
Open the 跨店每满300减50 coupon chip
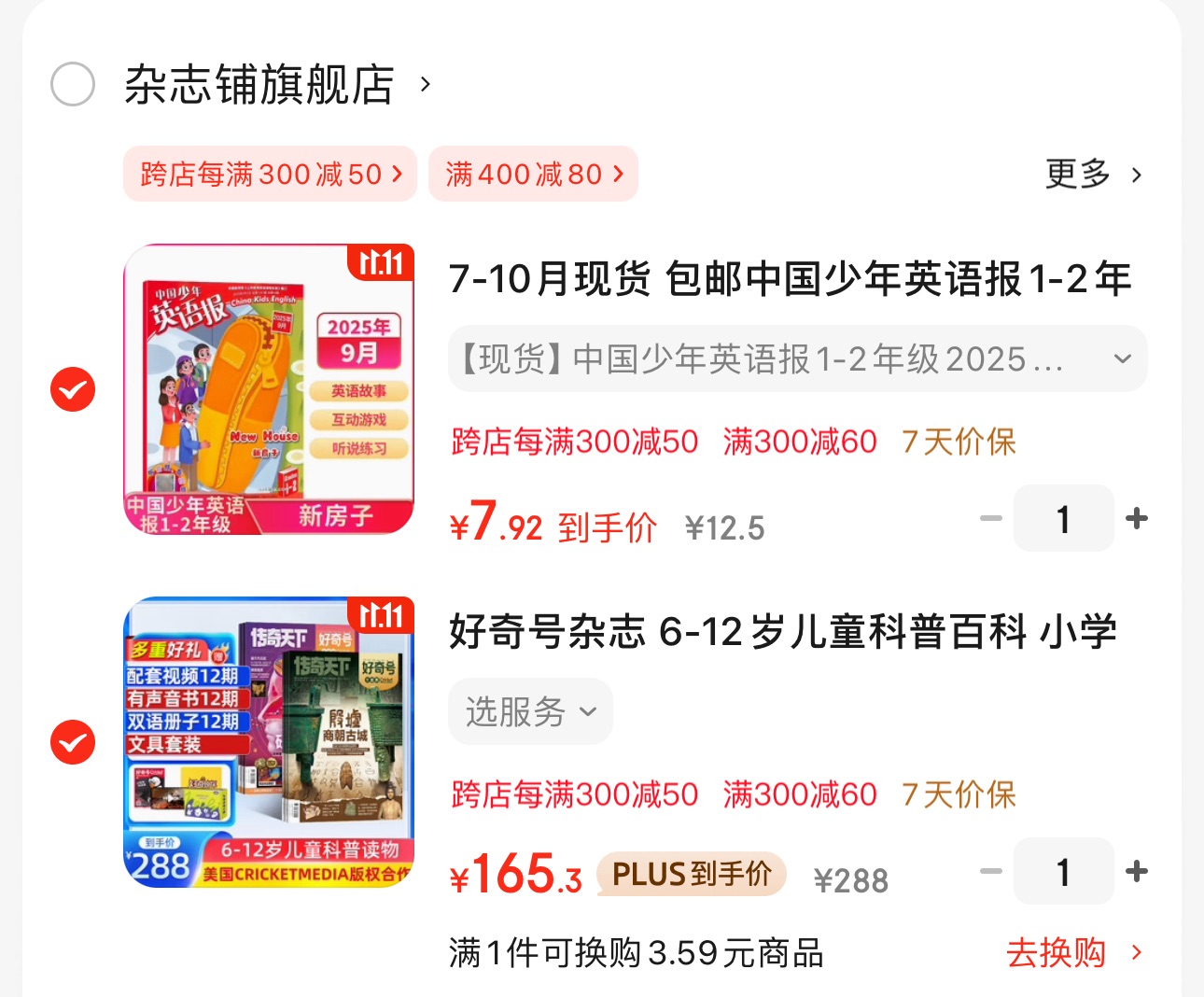click(x=271, y=174)
